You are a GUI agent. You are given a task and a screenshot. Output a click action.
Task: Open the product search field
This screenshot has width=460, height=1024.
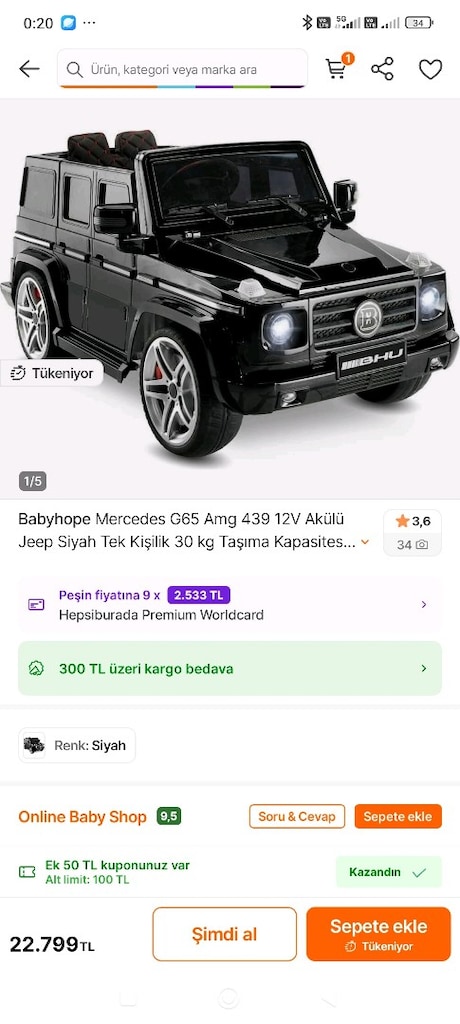coord(182,69)
